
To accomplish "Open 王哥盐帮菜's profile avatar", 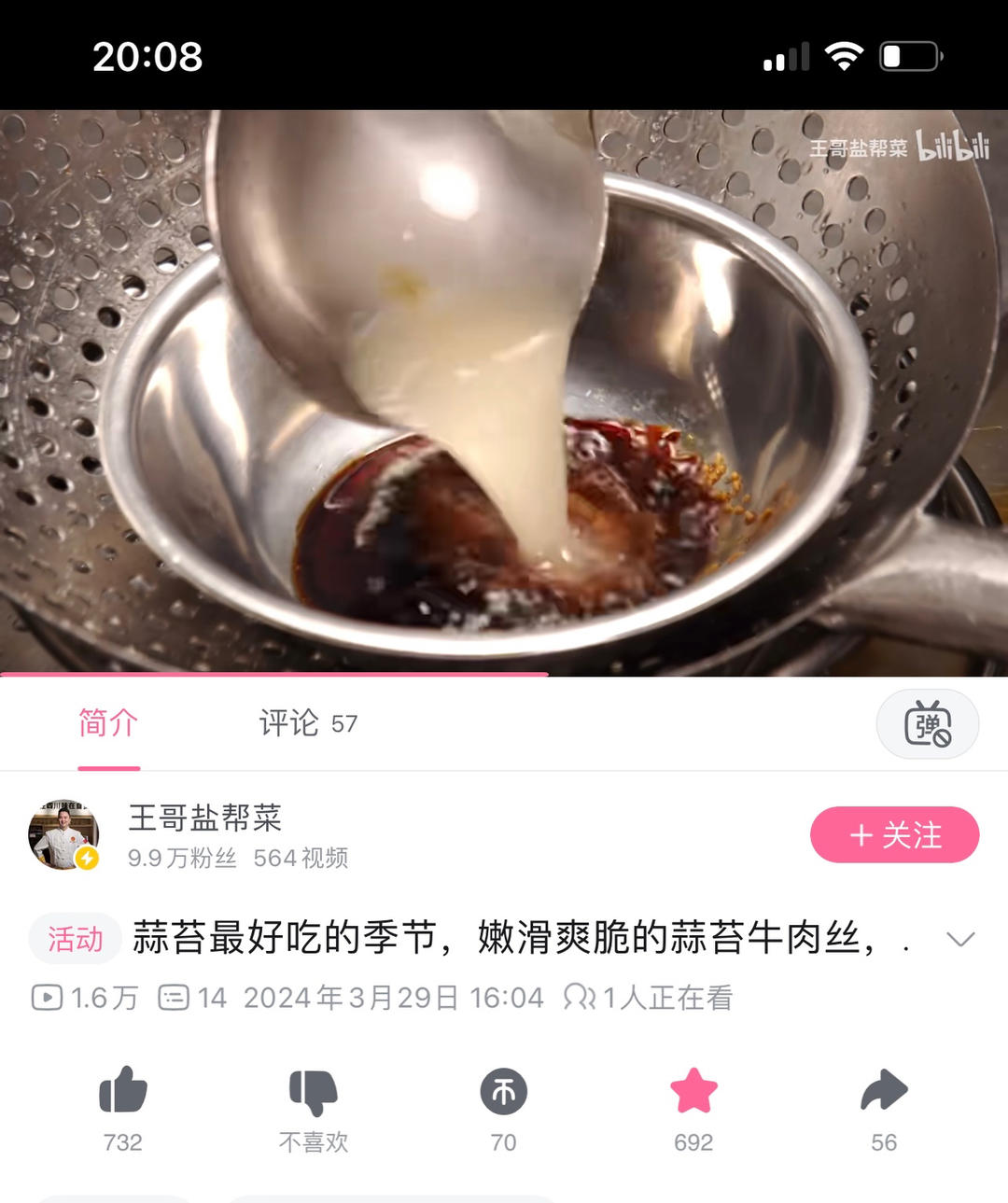I will [63, 834].
